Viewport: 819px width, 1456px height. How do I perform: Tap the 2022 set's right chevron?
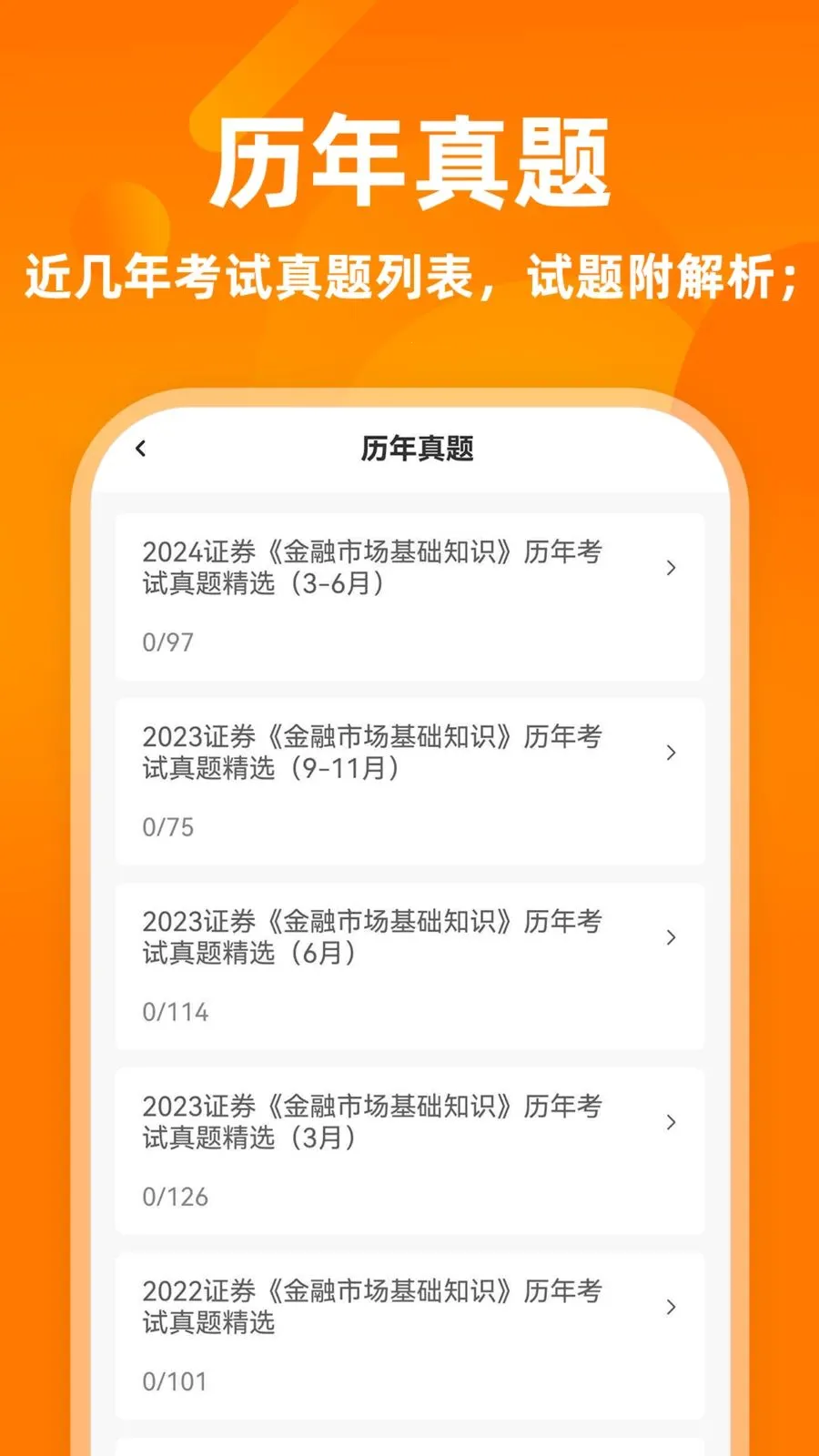672,1306
